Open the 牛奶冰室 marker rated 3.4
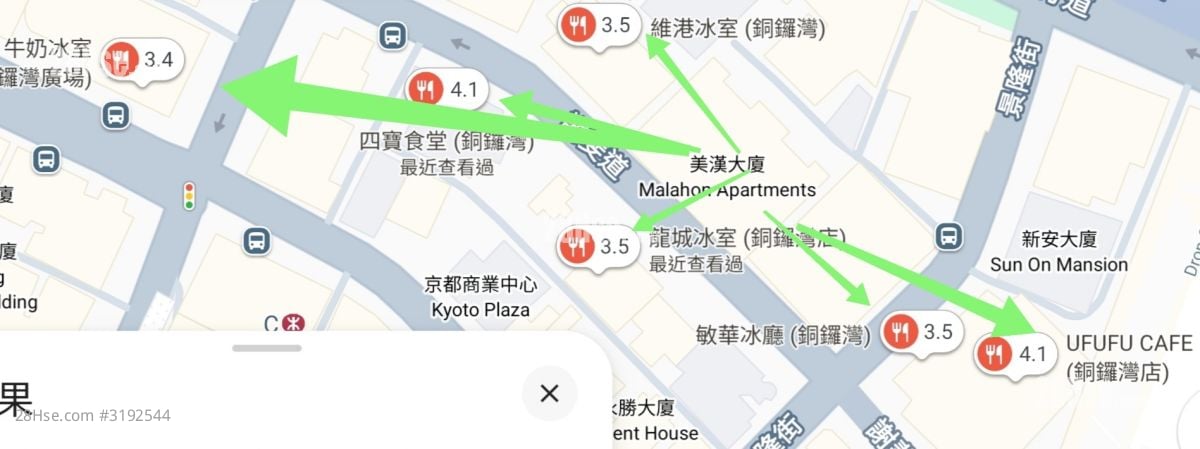The image size is (1200, 449). (x=142, y=60)
